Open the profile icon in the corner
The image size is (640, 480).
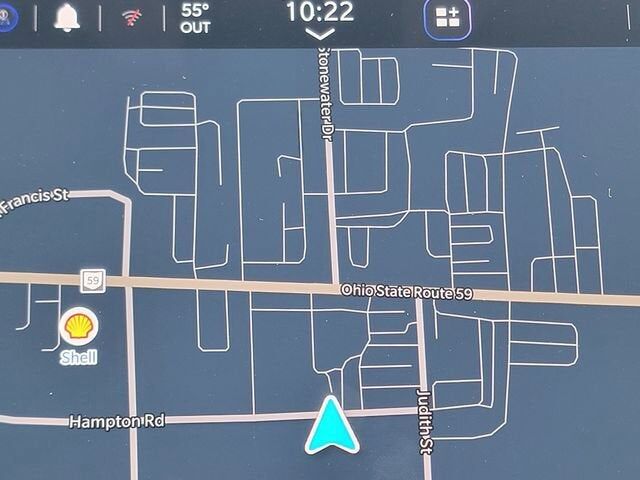click(8, 18)
